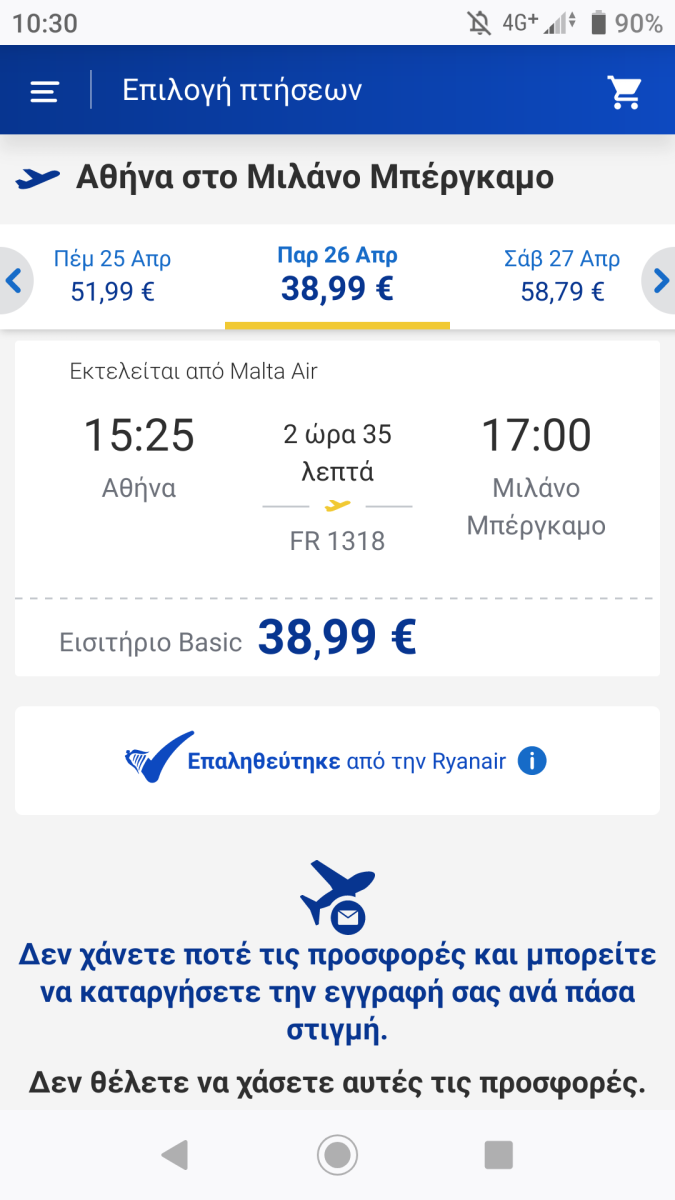Tap the system home button
Image resolution: width=675 pixels, height=1200 pixels.
pyautogui.click(x=337, y=1155)
